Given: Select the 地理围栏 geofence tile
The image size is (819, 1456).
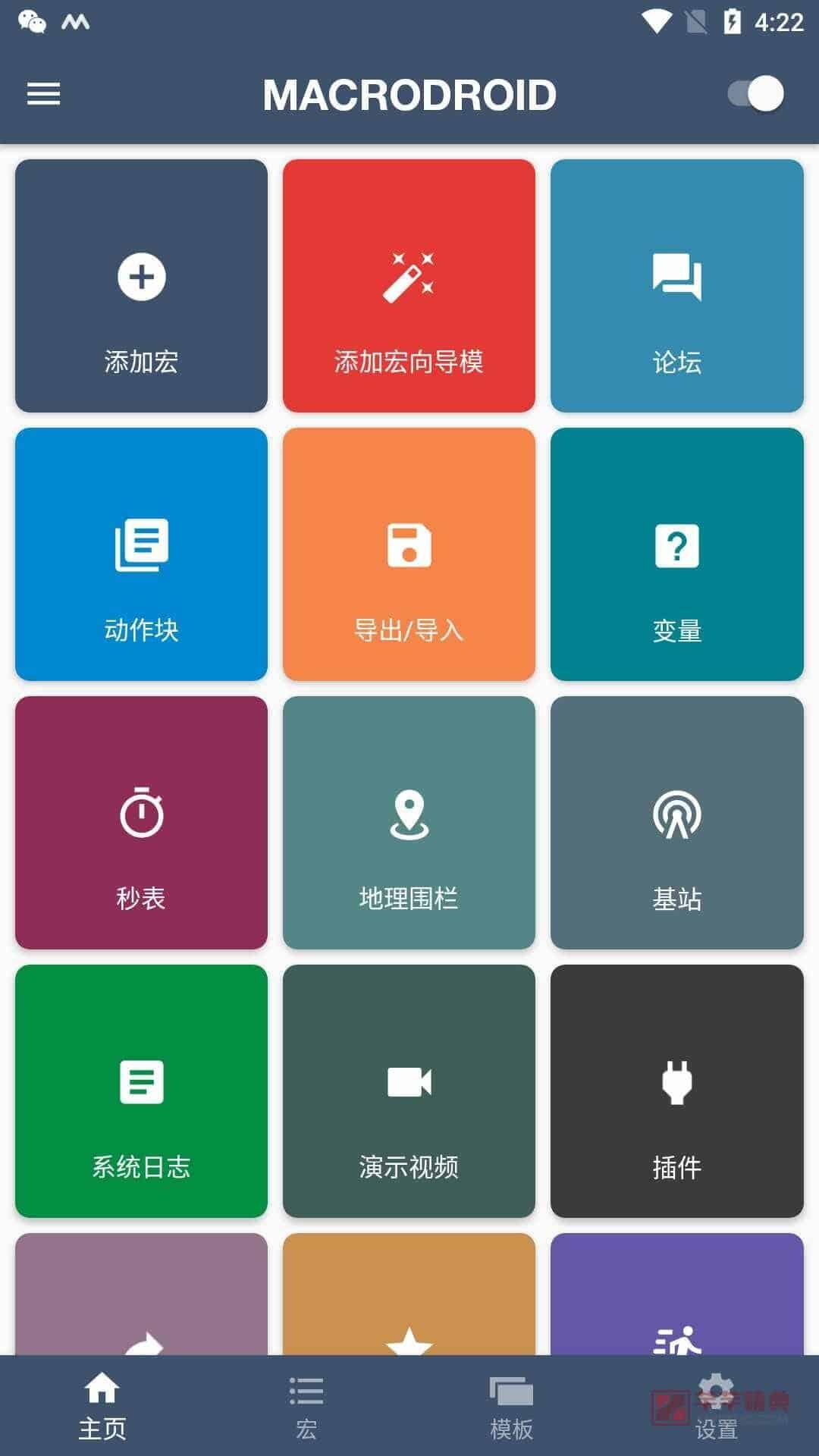Looking at the screenshot, I should click(409, 823).
